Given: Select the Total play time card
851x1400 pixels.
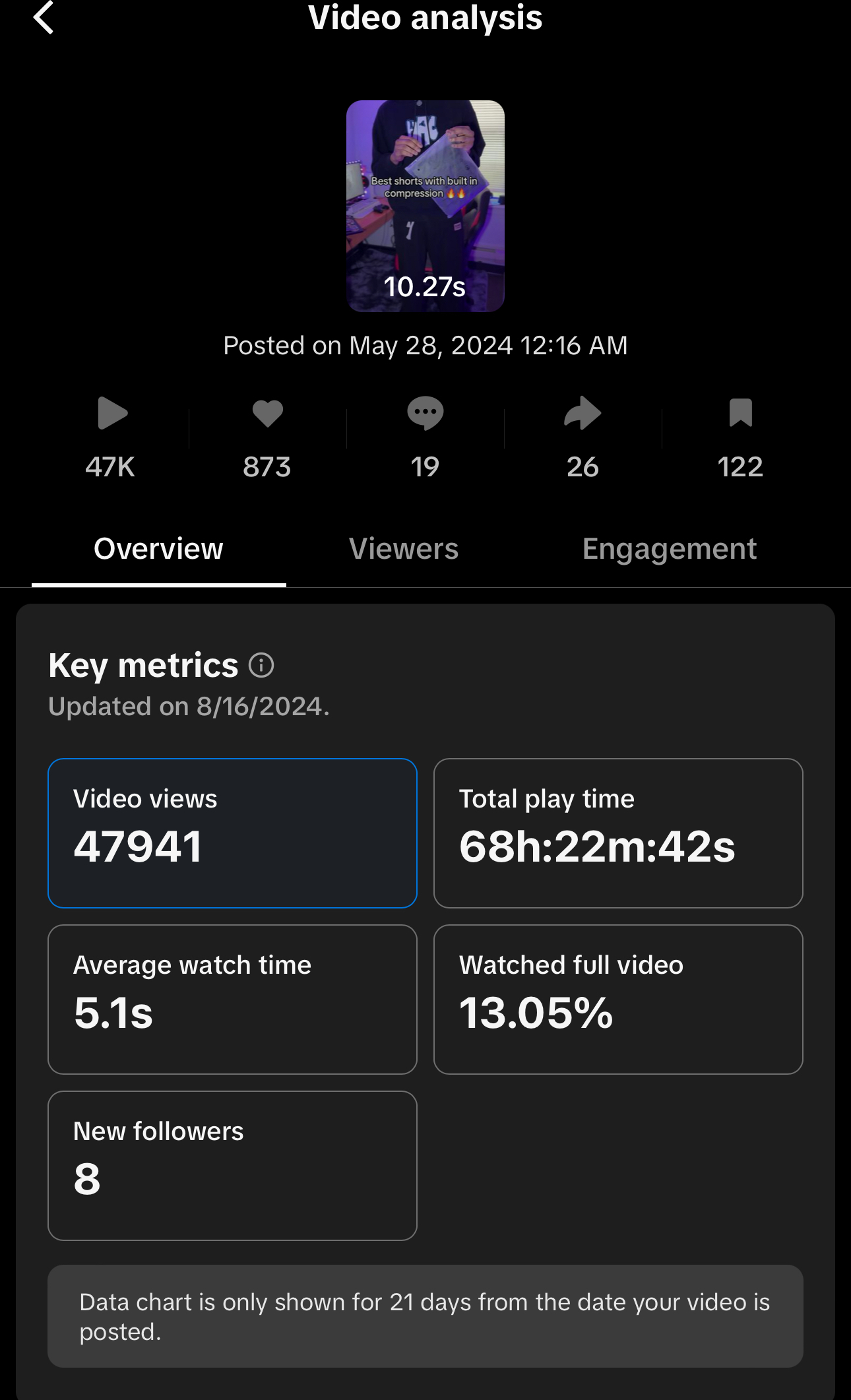Looking at the screenshot, I should pyautogui.click(x=618, y=833).
